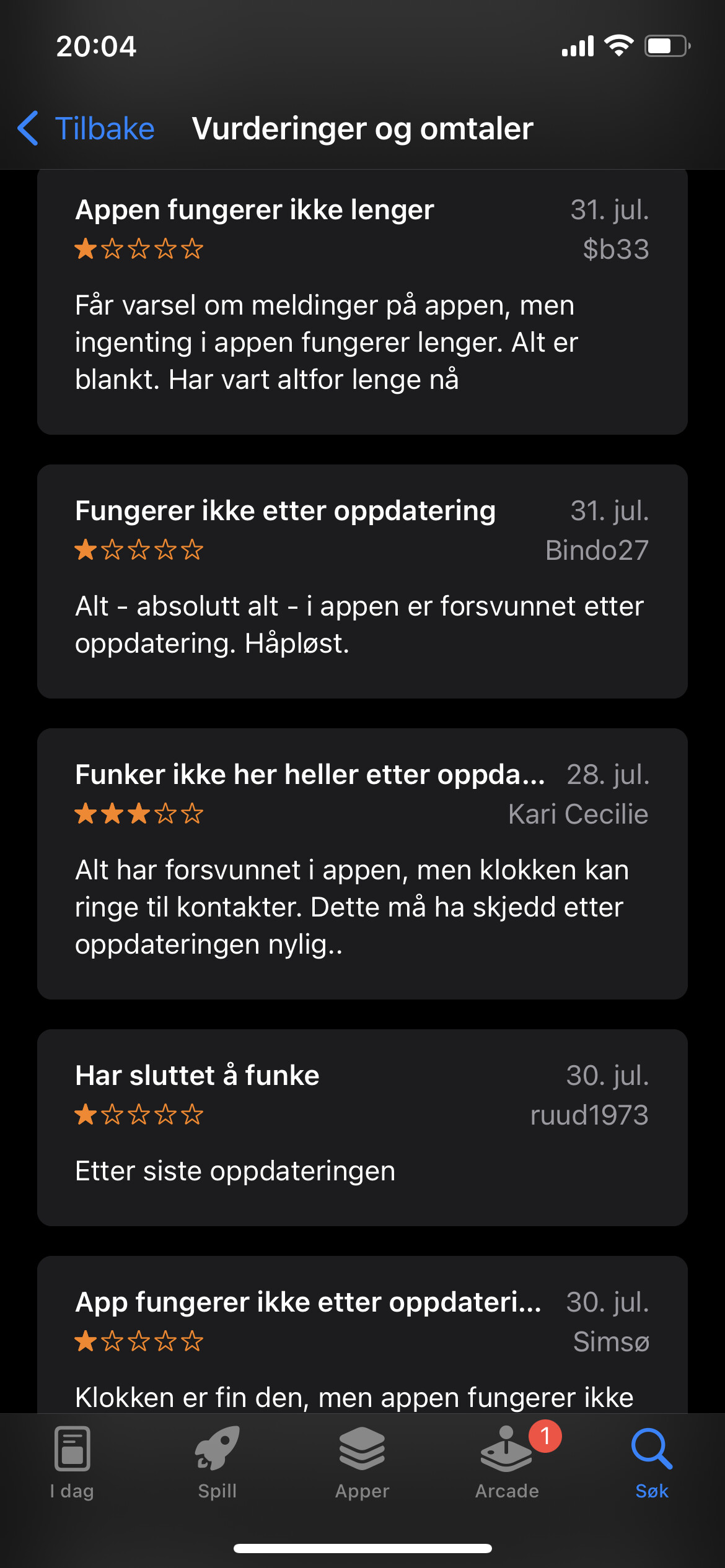Open review 'Appen fungerer ikke lenger'
Viewport: 725px width, 1568px height.
(x=362, y=302)
